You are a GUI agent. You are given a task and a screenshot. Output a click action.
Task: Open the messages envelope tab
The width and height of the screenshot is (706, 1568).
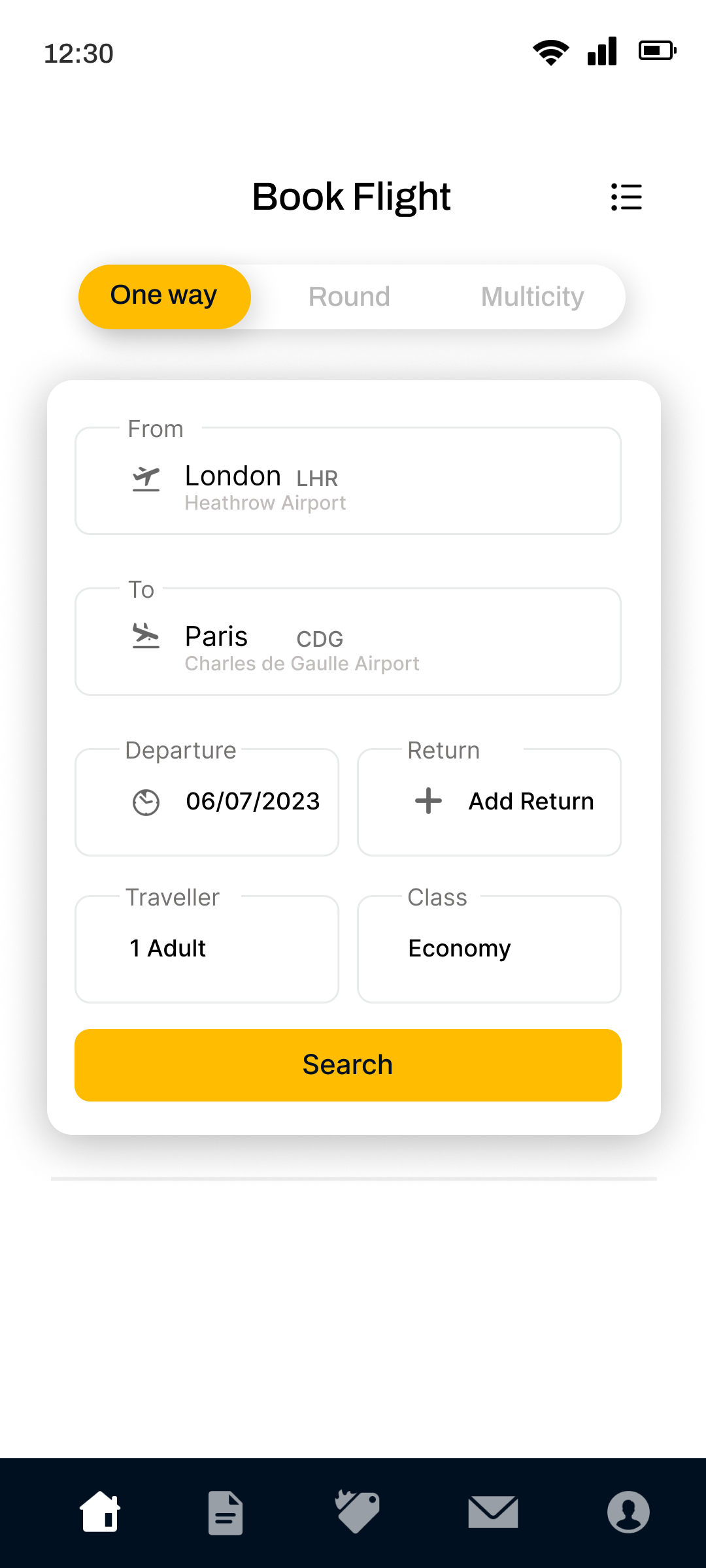[494, 1512]
